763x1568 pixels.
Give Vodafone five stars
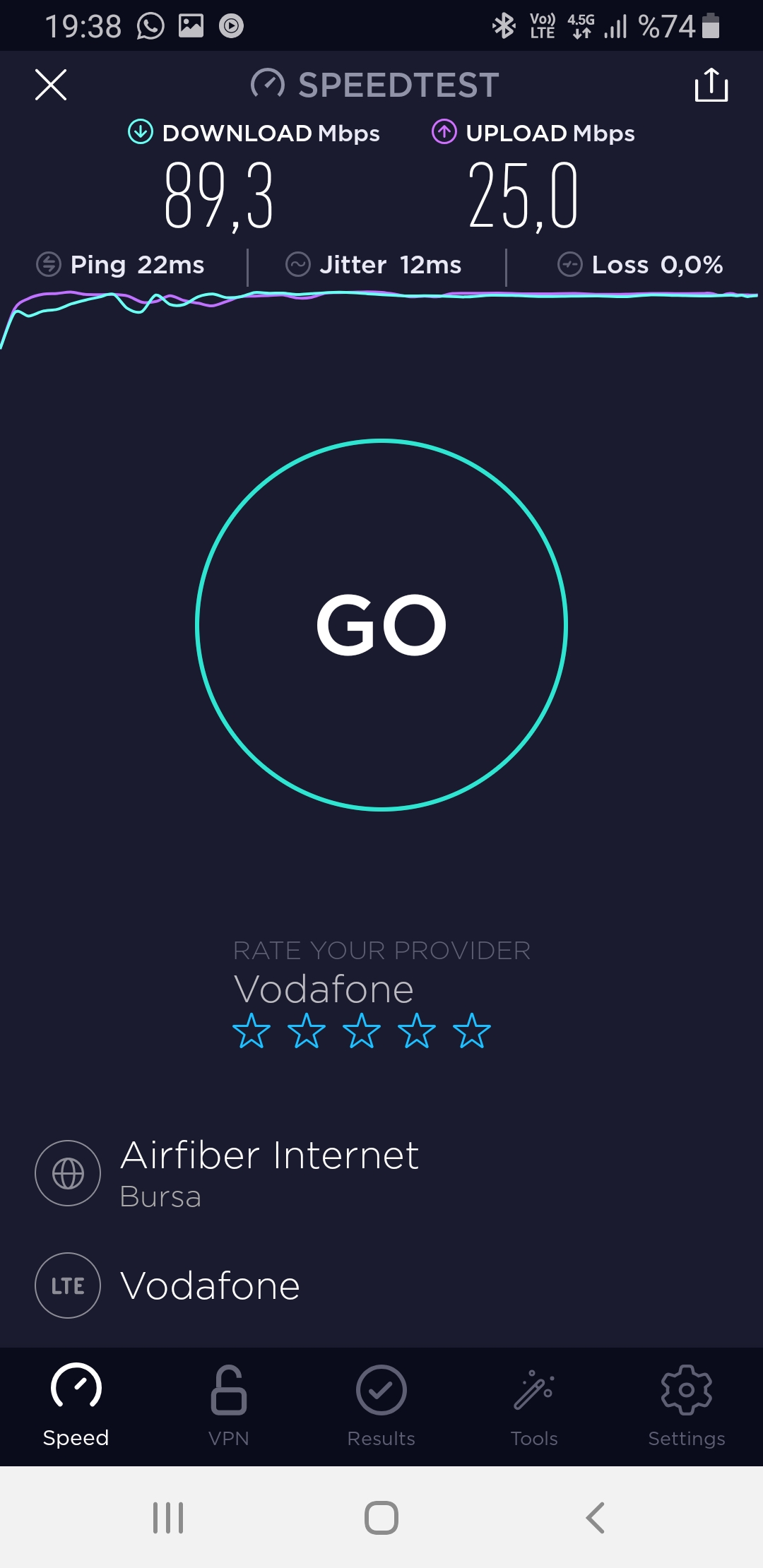click(472, 1031)
